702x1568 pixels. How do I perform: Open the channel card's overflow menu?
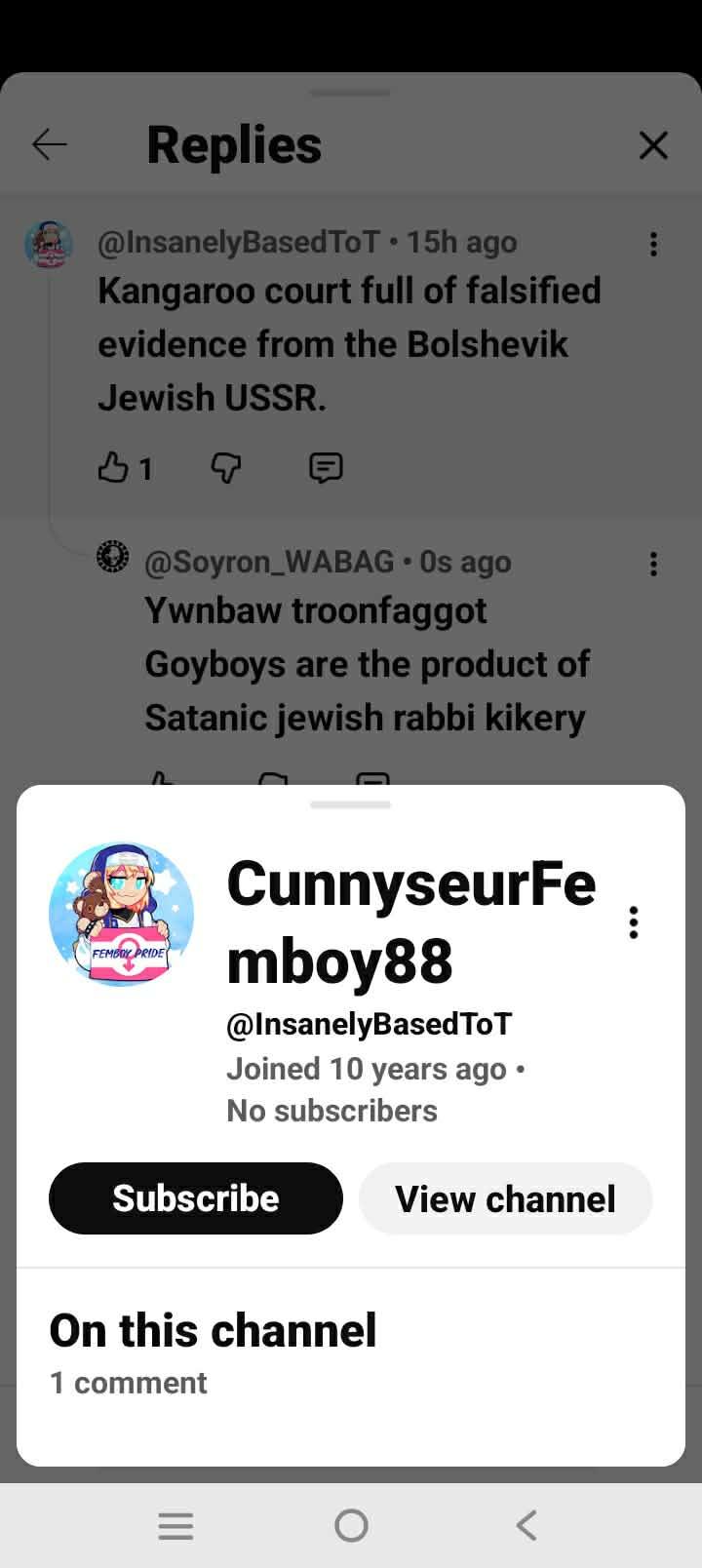click(634, 921)
